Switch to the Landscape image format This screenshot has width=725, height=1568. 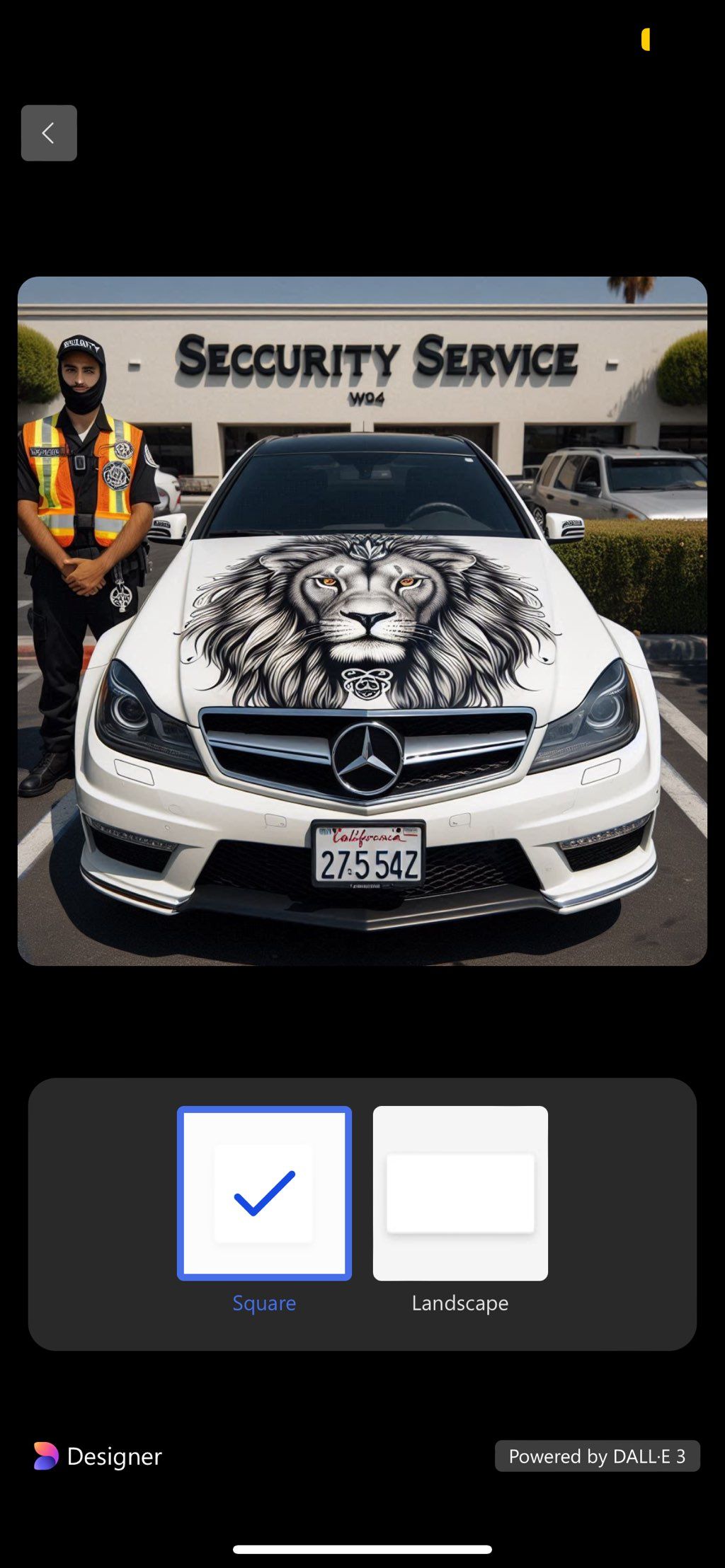460,1193
